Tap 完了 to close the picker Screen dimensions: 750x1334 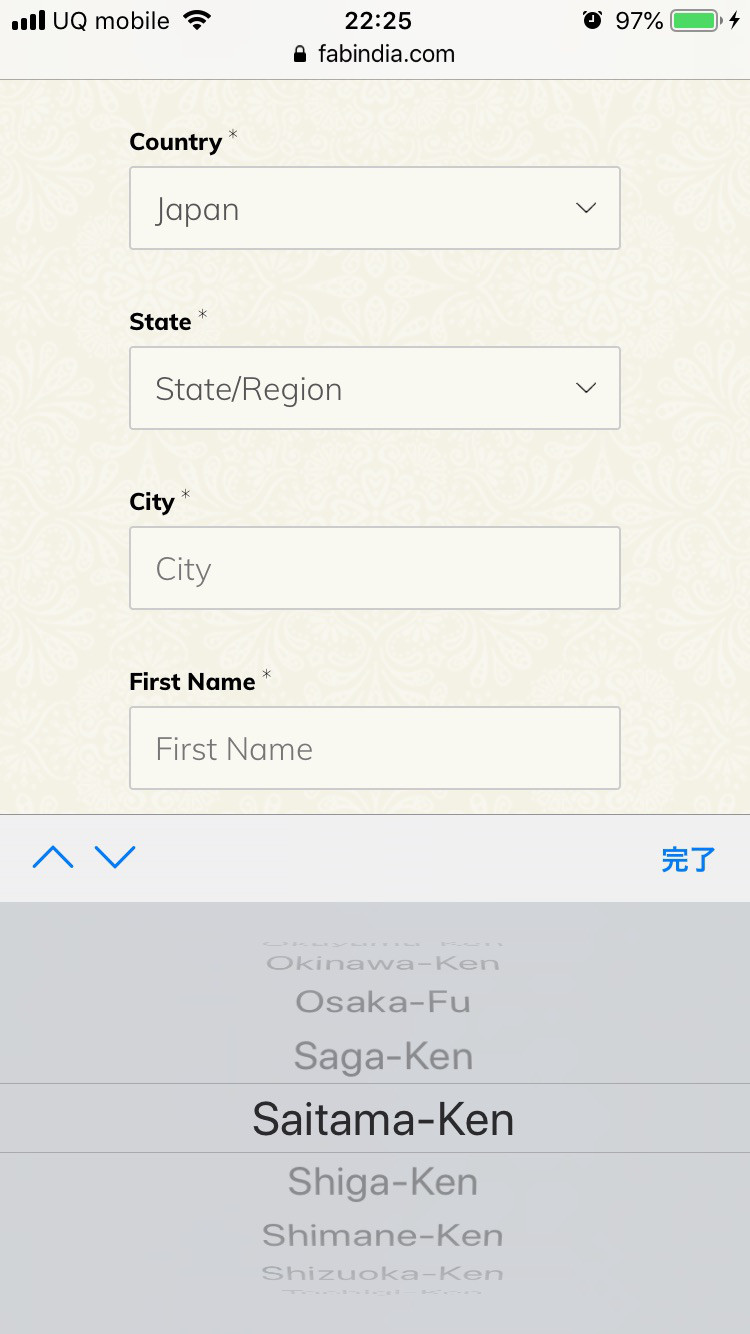tap(688, 859)
